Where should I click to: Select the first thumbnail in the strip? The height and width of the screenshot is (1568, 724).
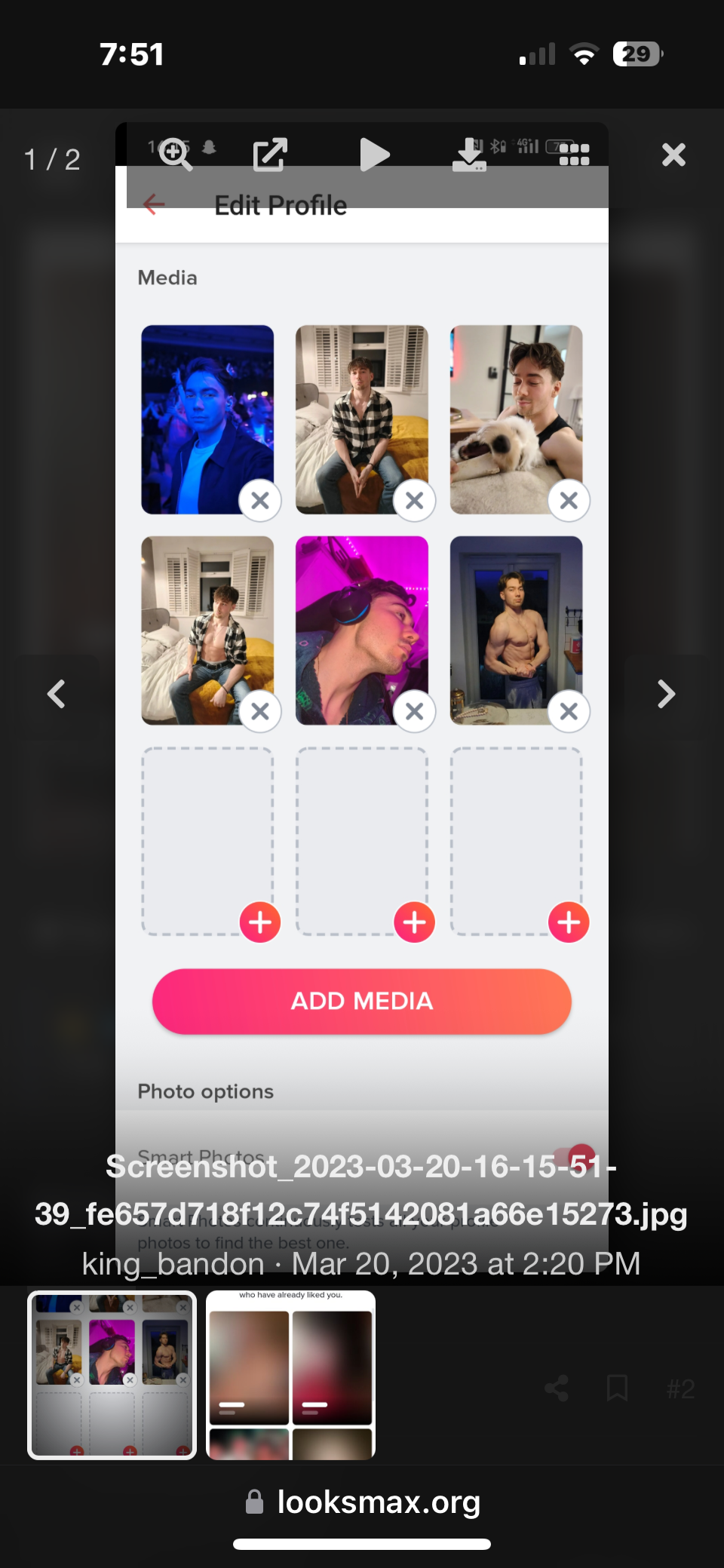(x=112, y=1375)
